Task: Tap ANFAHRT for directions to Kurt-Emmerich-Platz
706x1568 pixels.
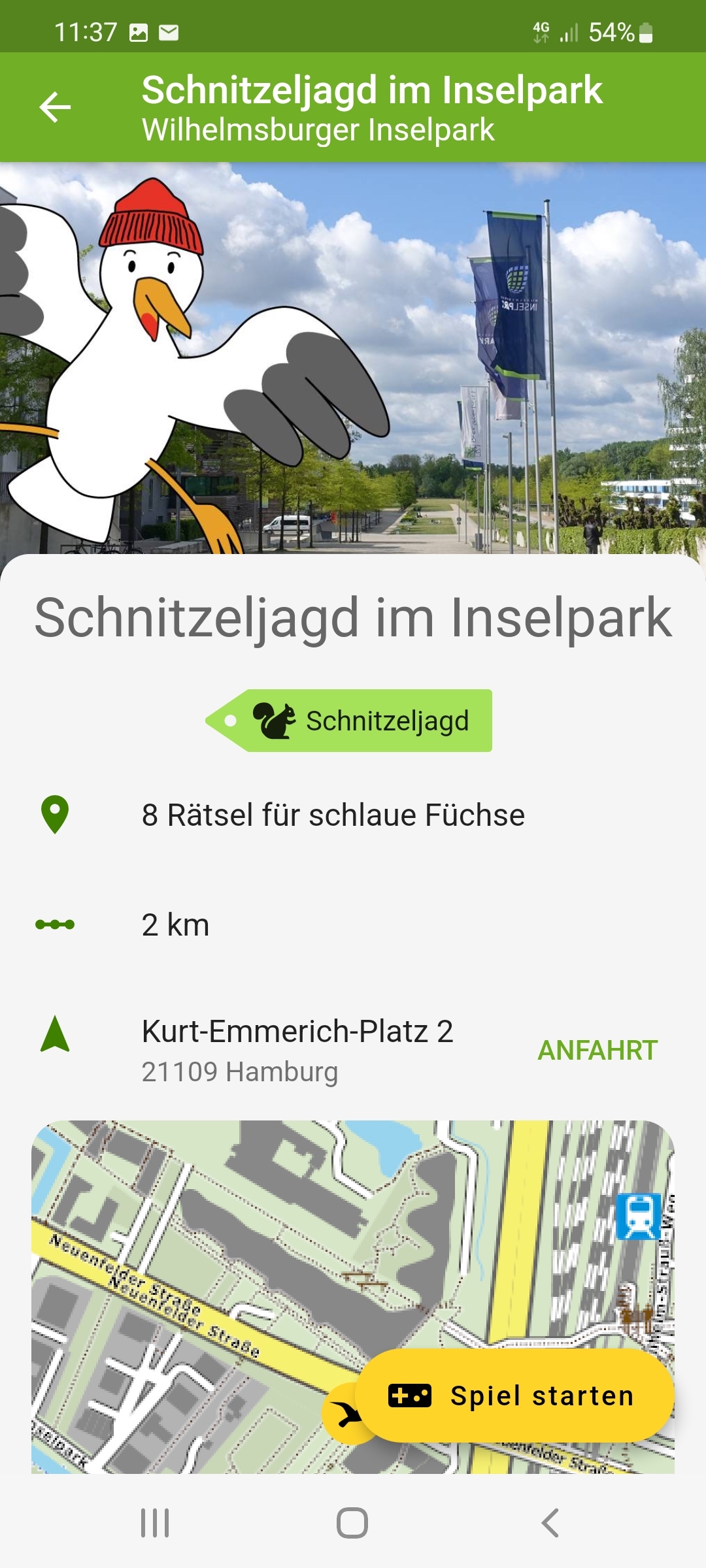Action: coord(597,1051)
